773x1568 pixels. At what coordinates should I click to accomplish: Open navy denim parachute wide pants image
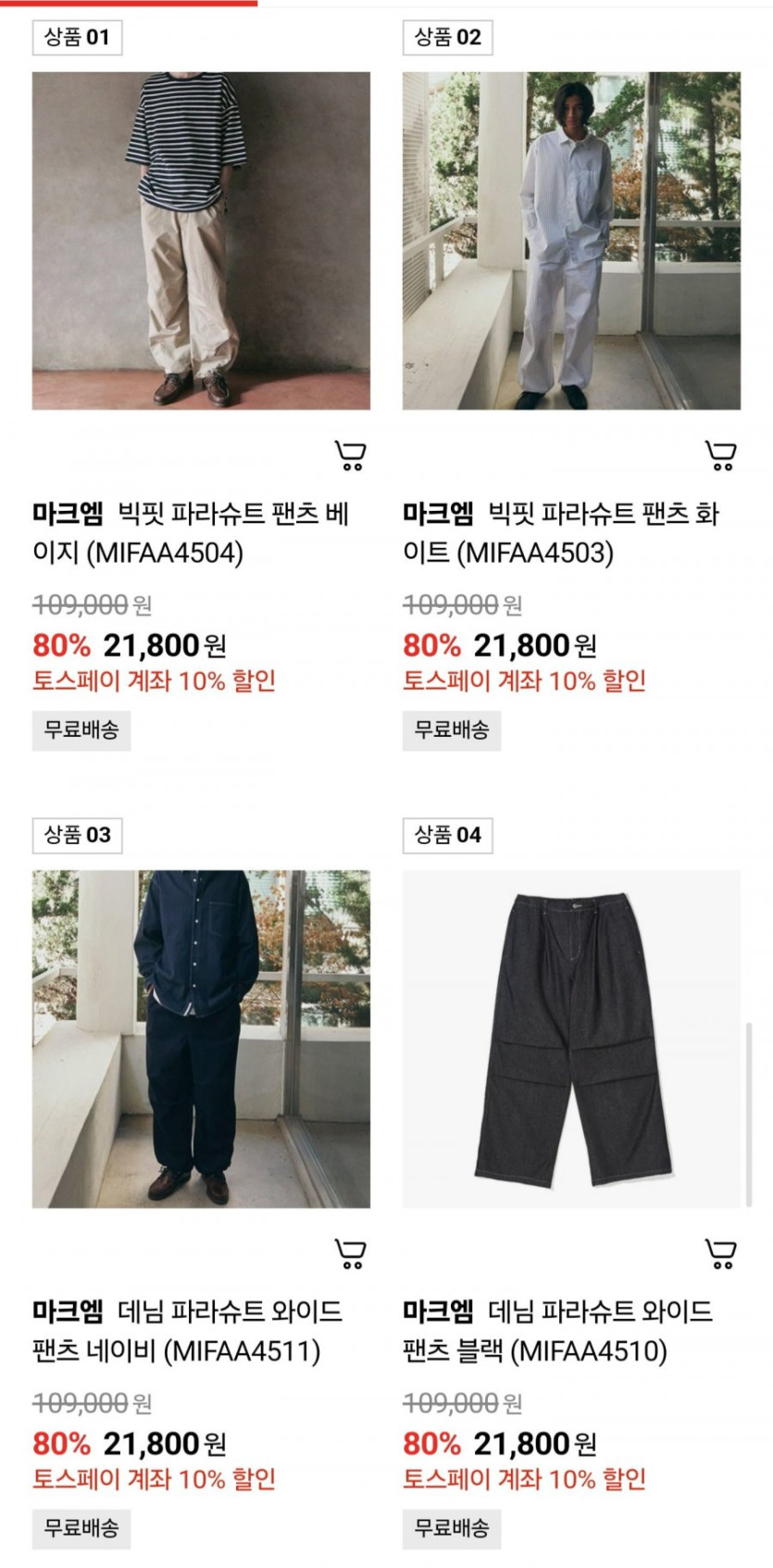[x=201, y=1039]
